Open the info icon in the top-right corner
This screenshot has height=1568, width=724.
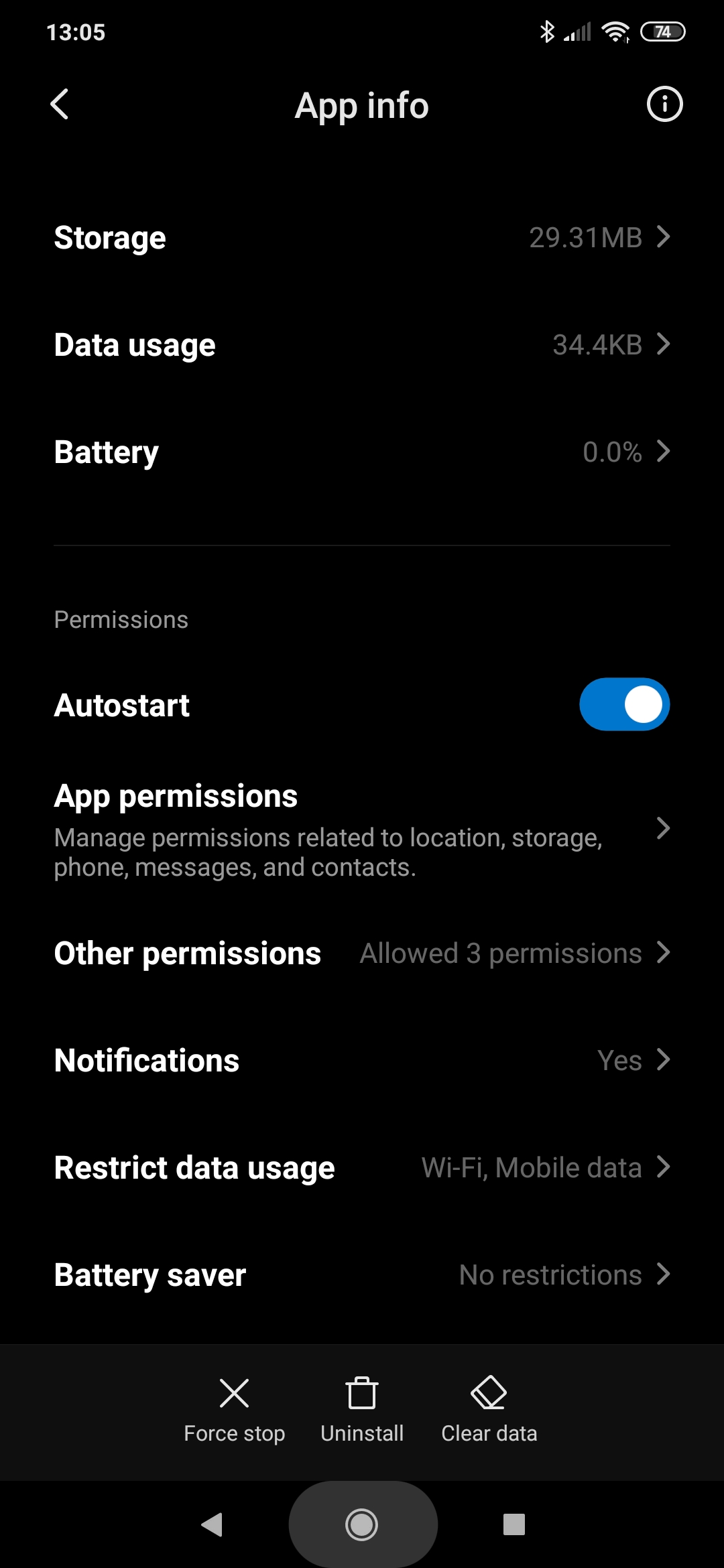point(664,105)
